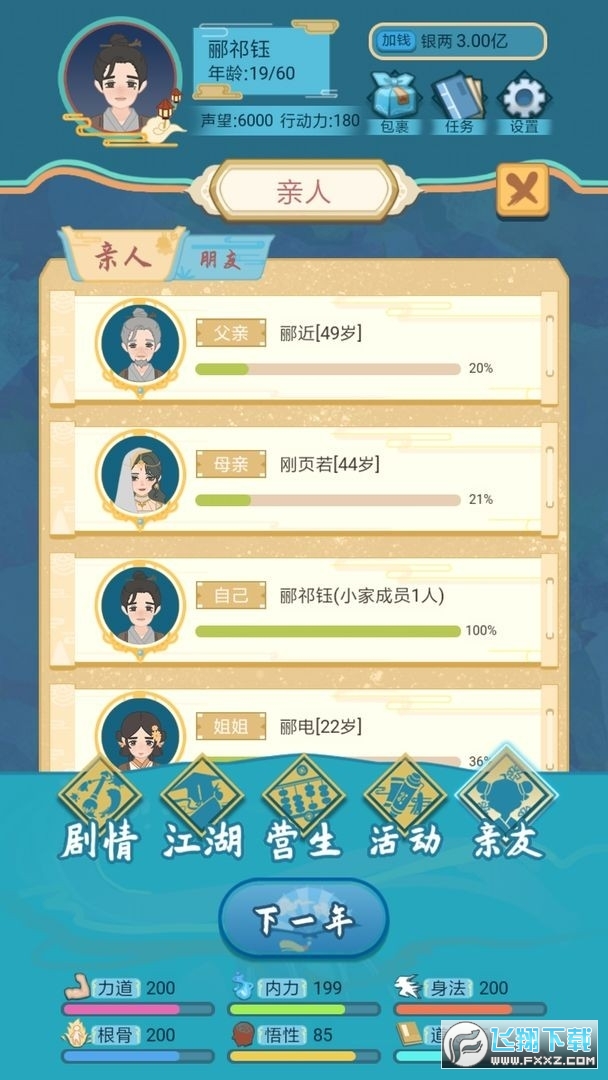This screenshot has height=1080, width=608.
Task: Advance with the 下一年 button
Action: tap(303, 919)
